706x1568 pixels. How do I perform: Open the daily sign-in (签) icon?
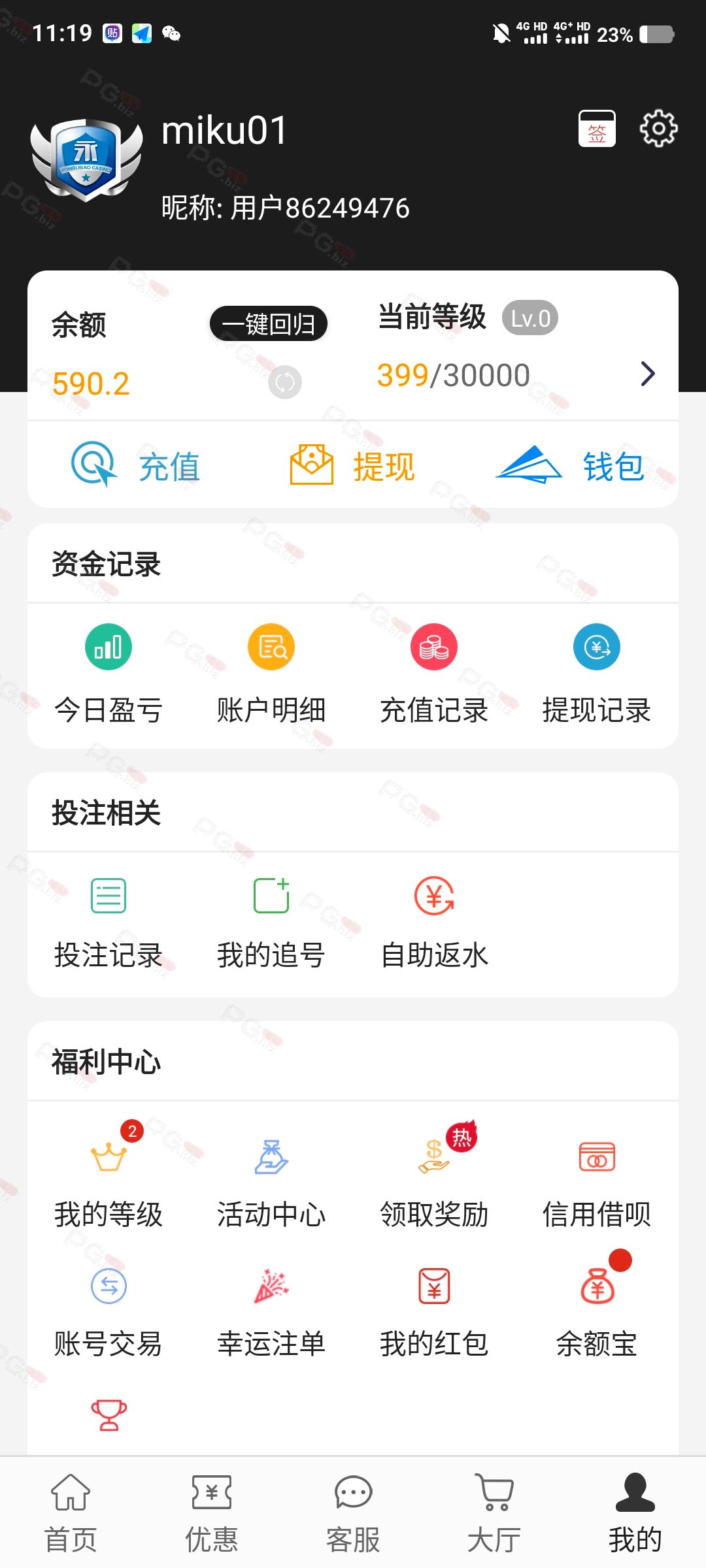click(597, 129)
